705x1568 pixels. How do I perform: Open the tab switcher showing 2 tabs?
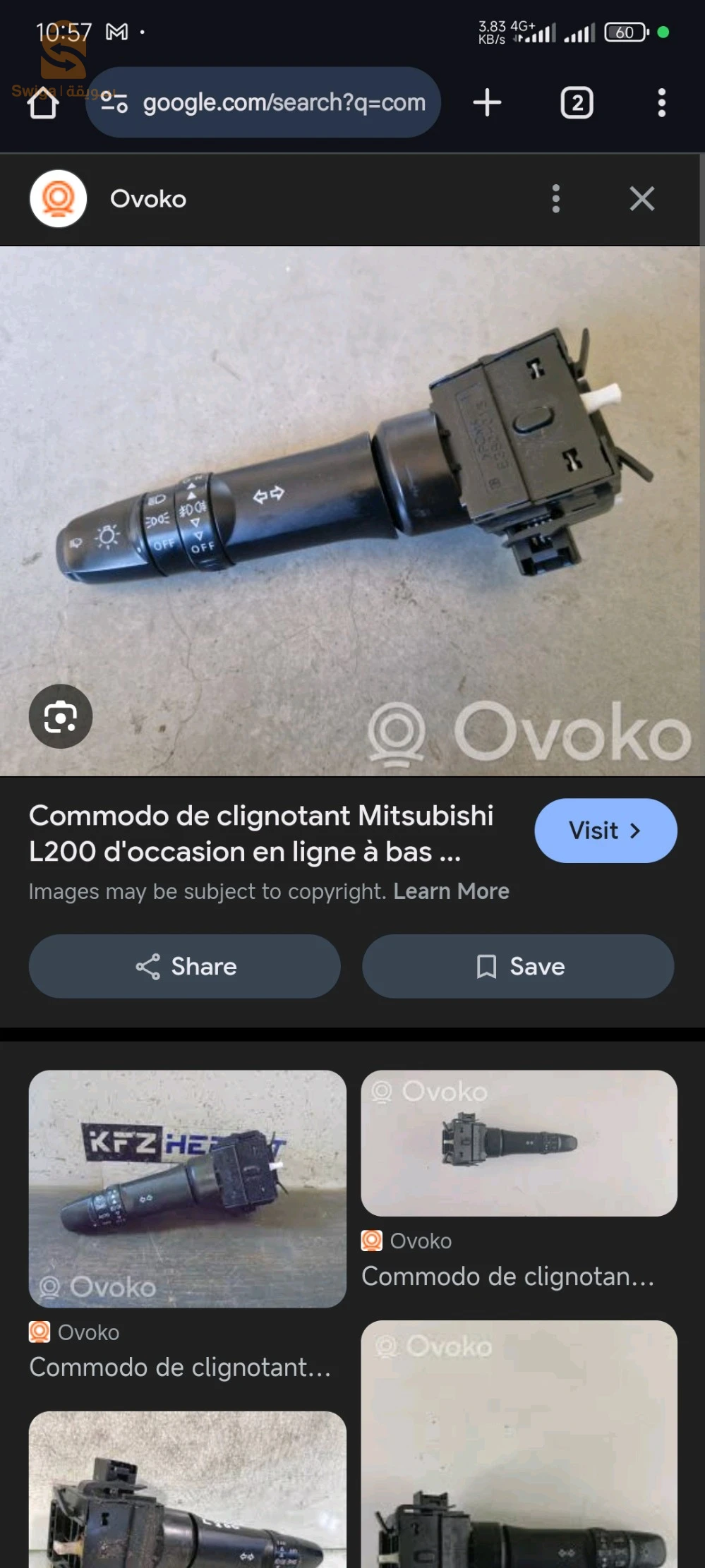(577, 103)
